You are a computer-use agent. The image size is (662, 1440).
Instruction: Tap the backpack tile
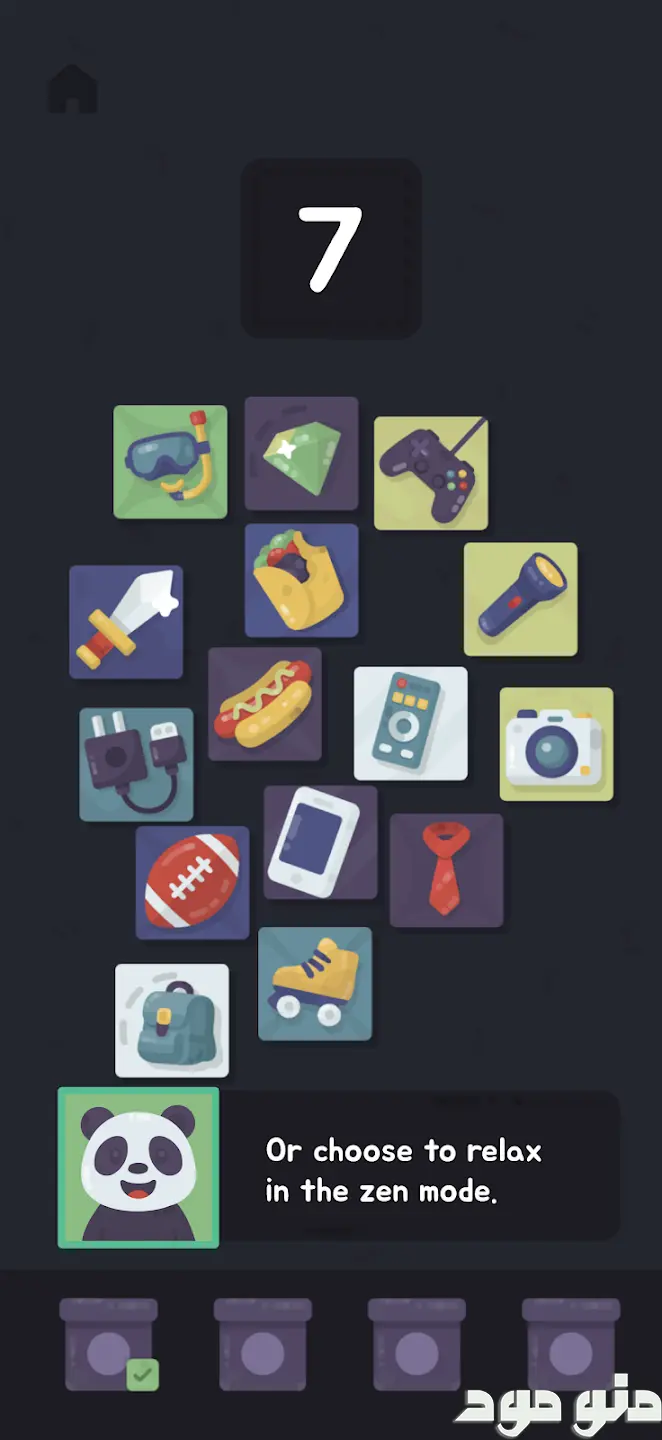(172, 1020)
